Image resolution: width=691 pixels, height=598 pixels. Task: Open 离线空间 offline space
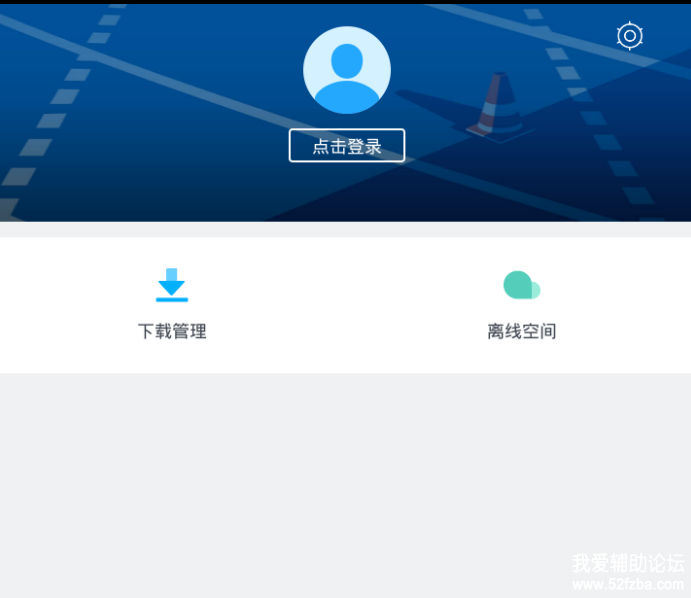click(521, 304)
